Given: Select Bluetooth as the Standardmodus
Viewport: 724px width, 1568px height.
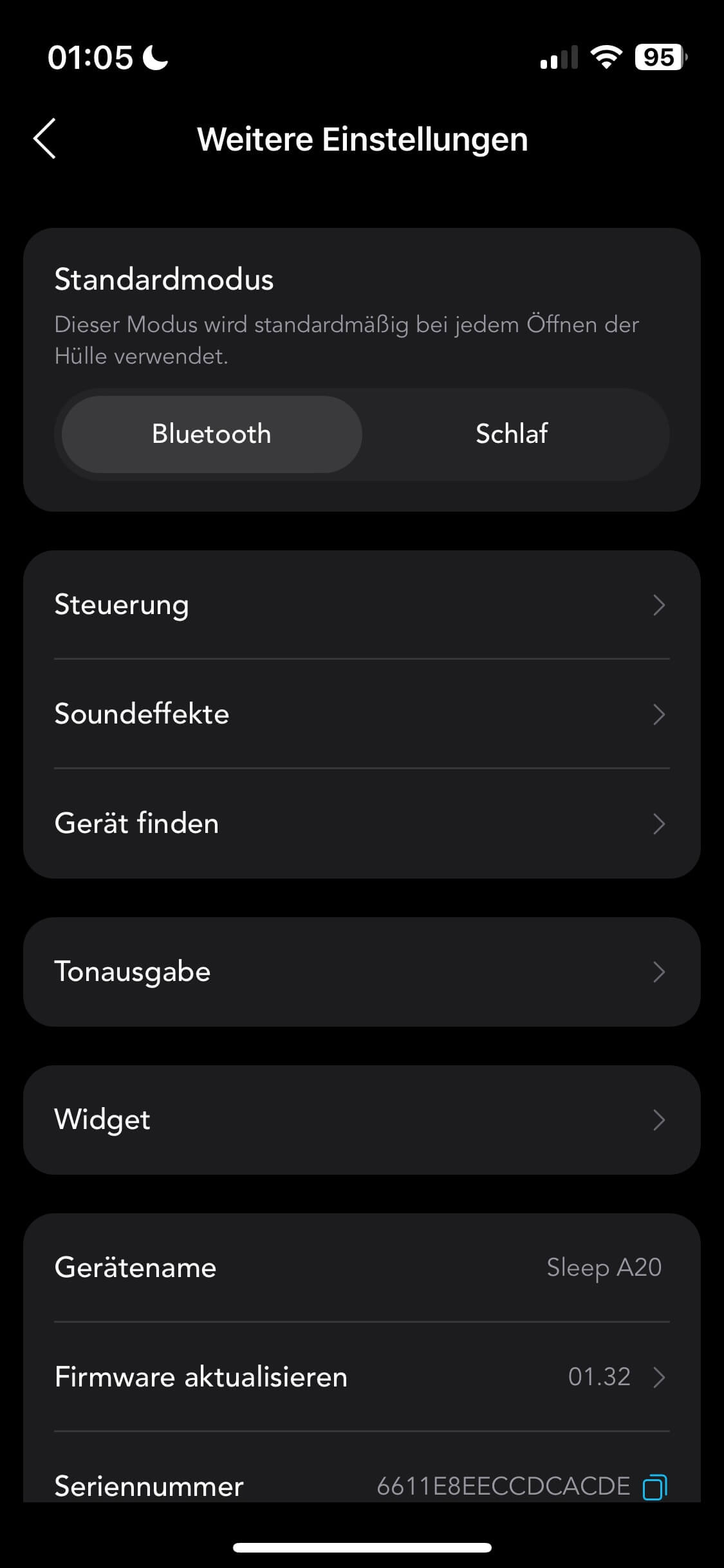Looking at the screenshot, I should [x=212, y=434].
